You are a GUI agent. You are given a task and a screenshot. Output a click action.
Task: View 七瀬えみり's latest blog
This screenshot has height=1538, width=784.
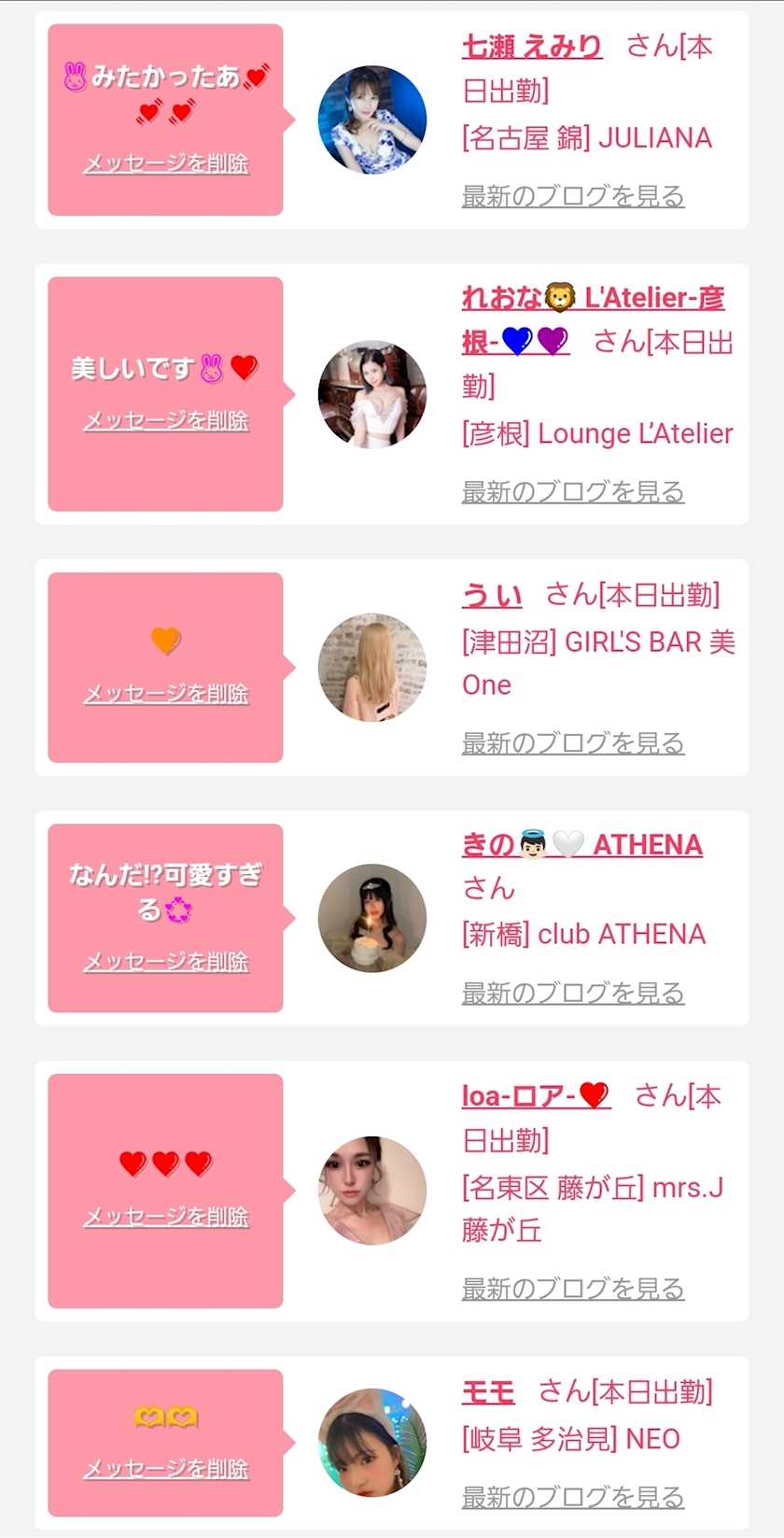573,196
